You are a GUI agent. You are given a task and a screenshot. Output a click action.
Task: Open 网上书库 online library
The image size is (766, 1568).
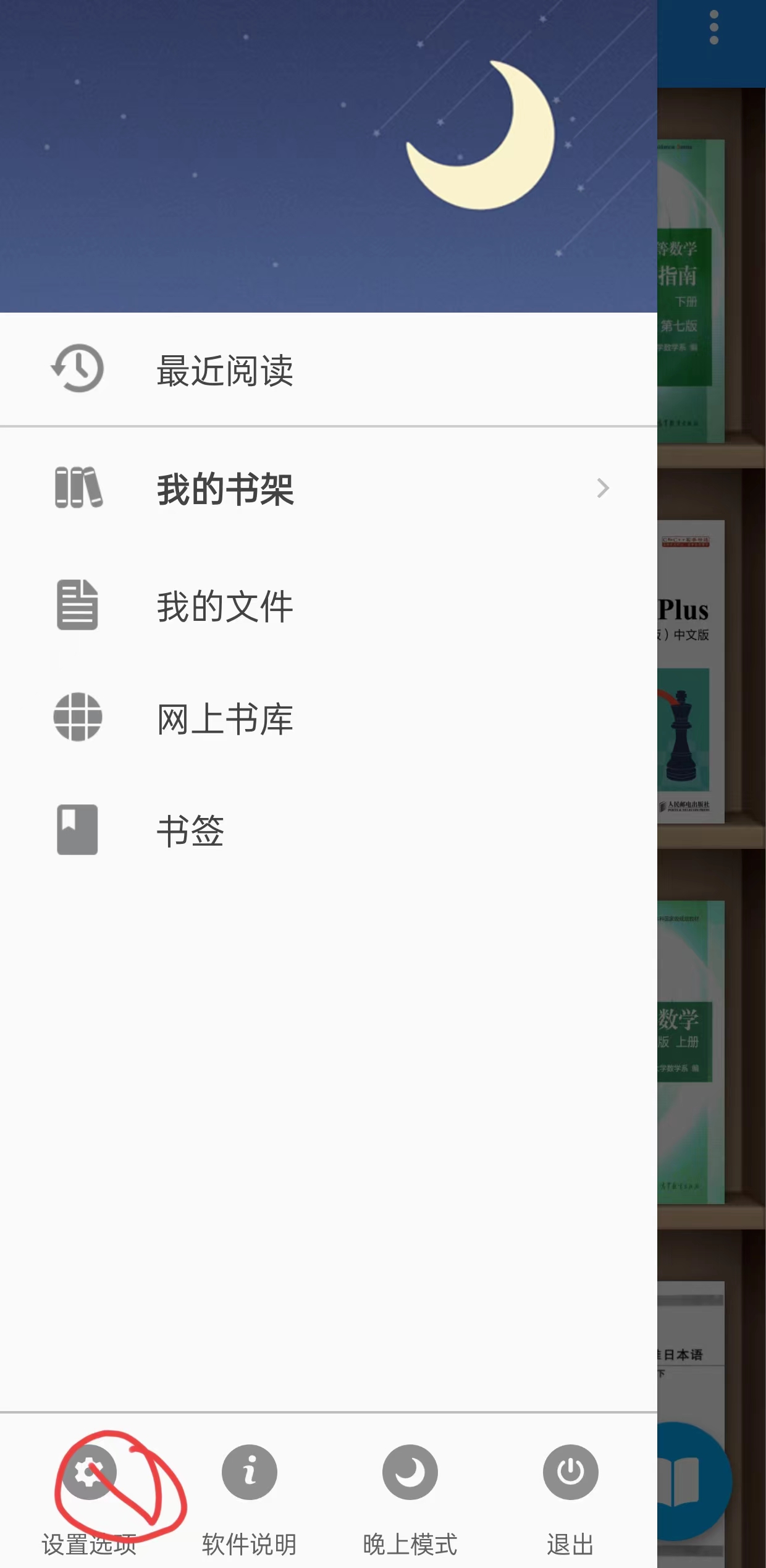point(225,719)
